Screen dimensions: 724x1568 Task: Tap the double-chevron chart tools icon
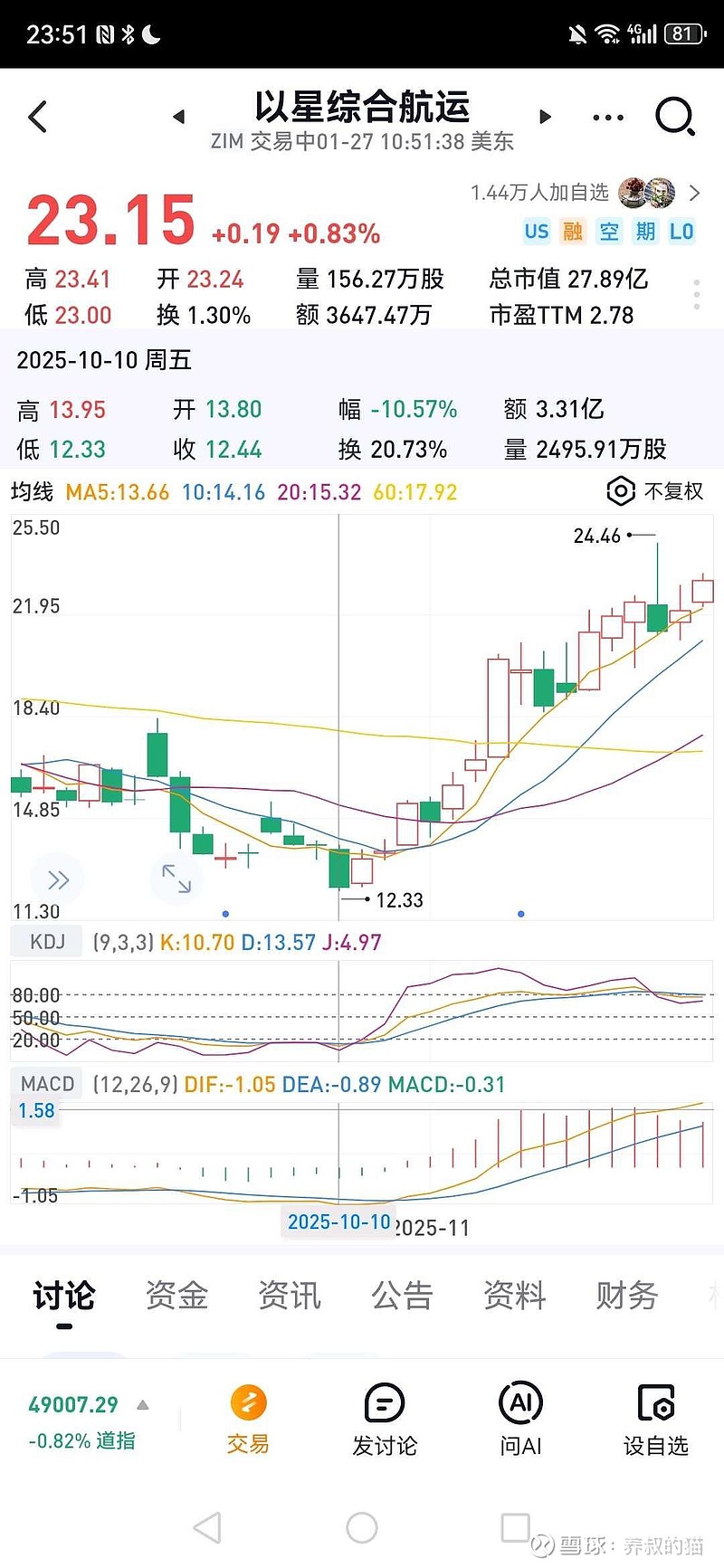[57, 879]
